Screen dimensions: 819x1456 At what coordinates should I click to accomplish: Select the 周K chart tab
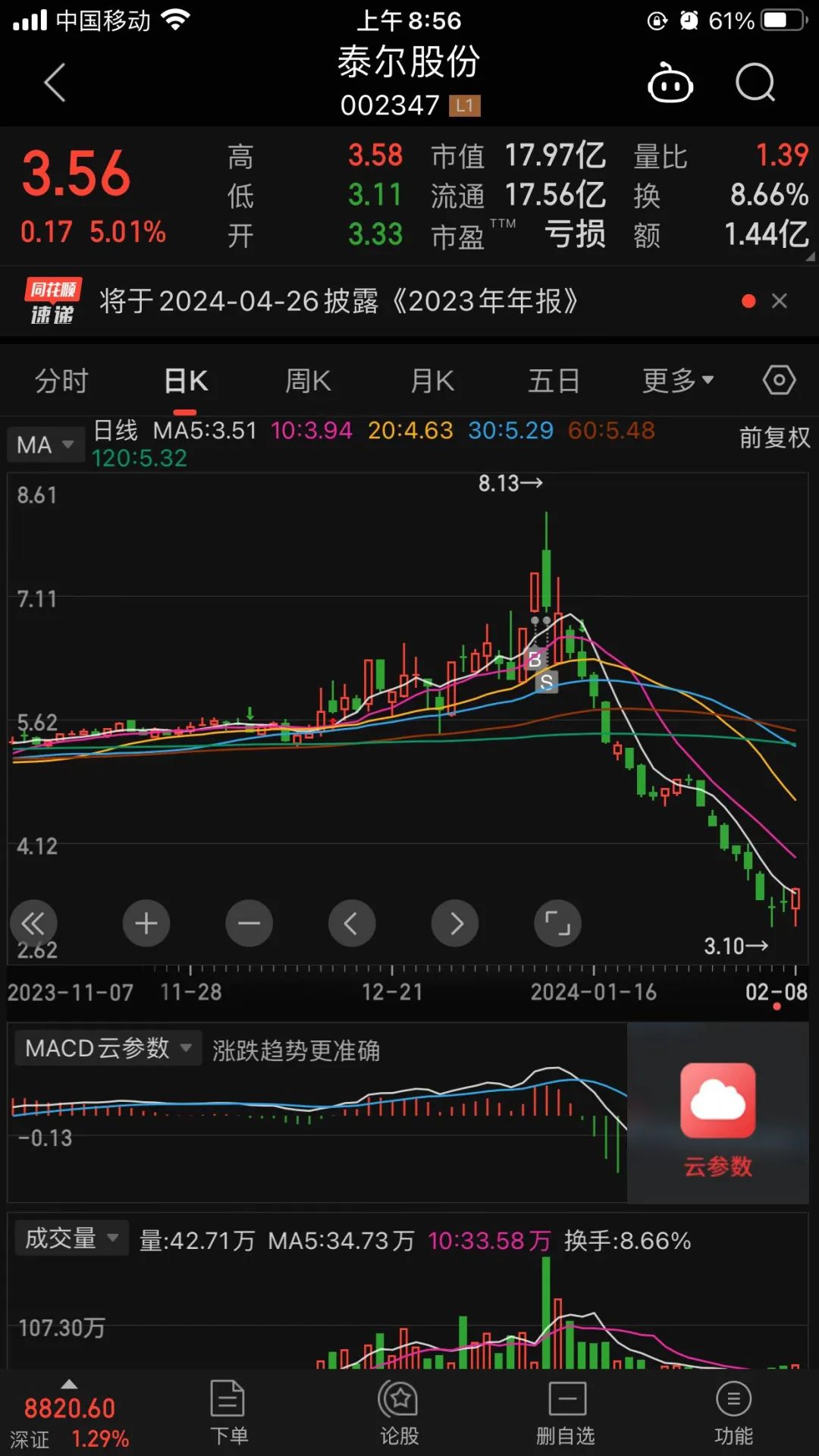pyautogui.click(x=308, y=381)
